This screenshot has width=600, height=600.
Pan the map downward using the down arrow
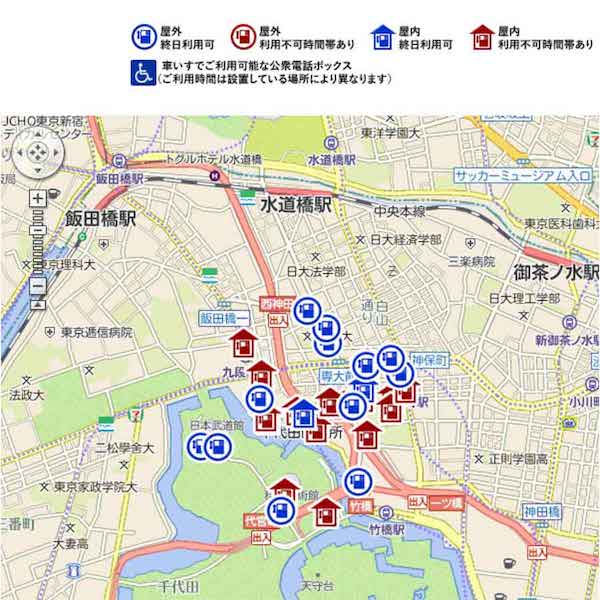click(37, 168)
